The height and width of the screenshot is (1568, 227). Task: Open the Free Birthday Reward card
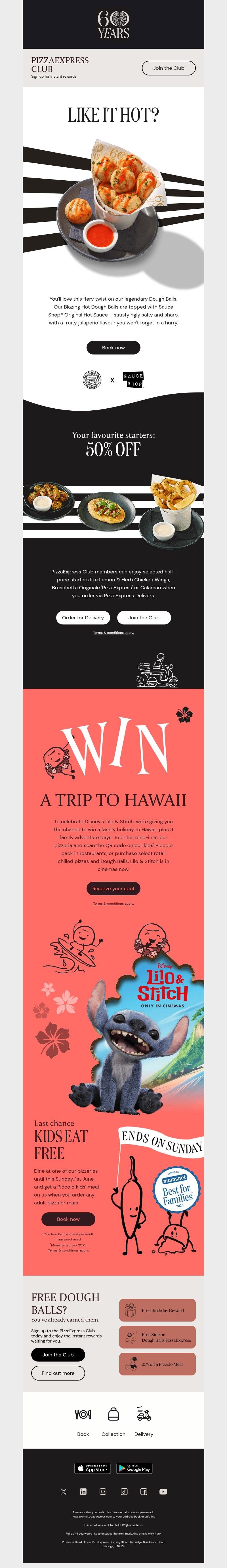click(x=157, y=1310)
